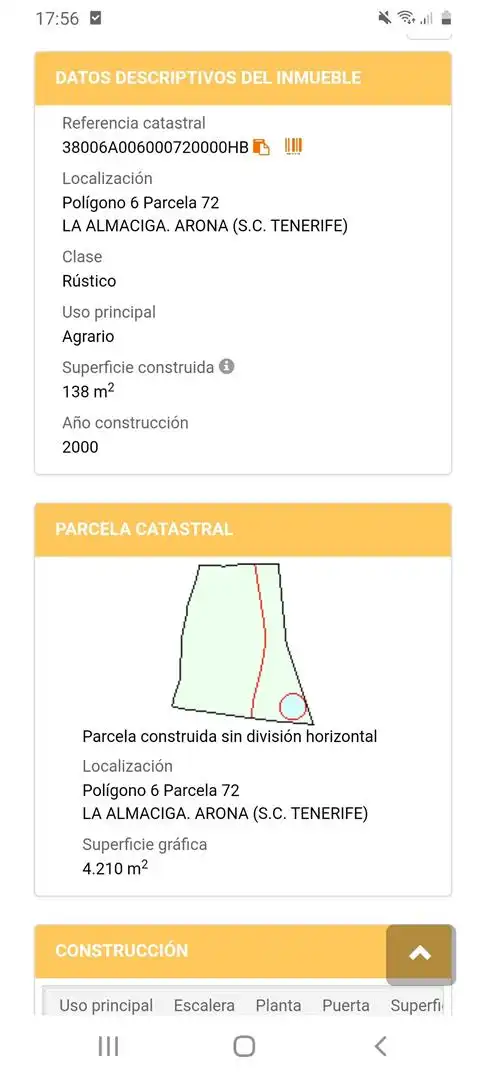Open the barcode icon beside the reference
This screenshot has width=486, height=1080.
click(294, 146)
